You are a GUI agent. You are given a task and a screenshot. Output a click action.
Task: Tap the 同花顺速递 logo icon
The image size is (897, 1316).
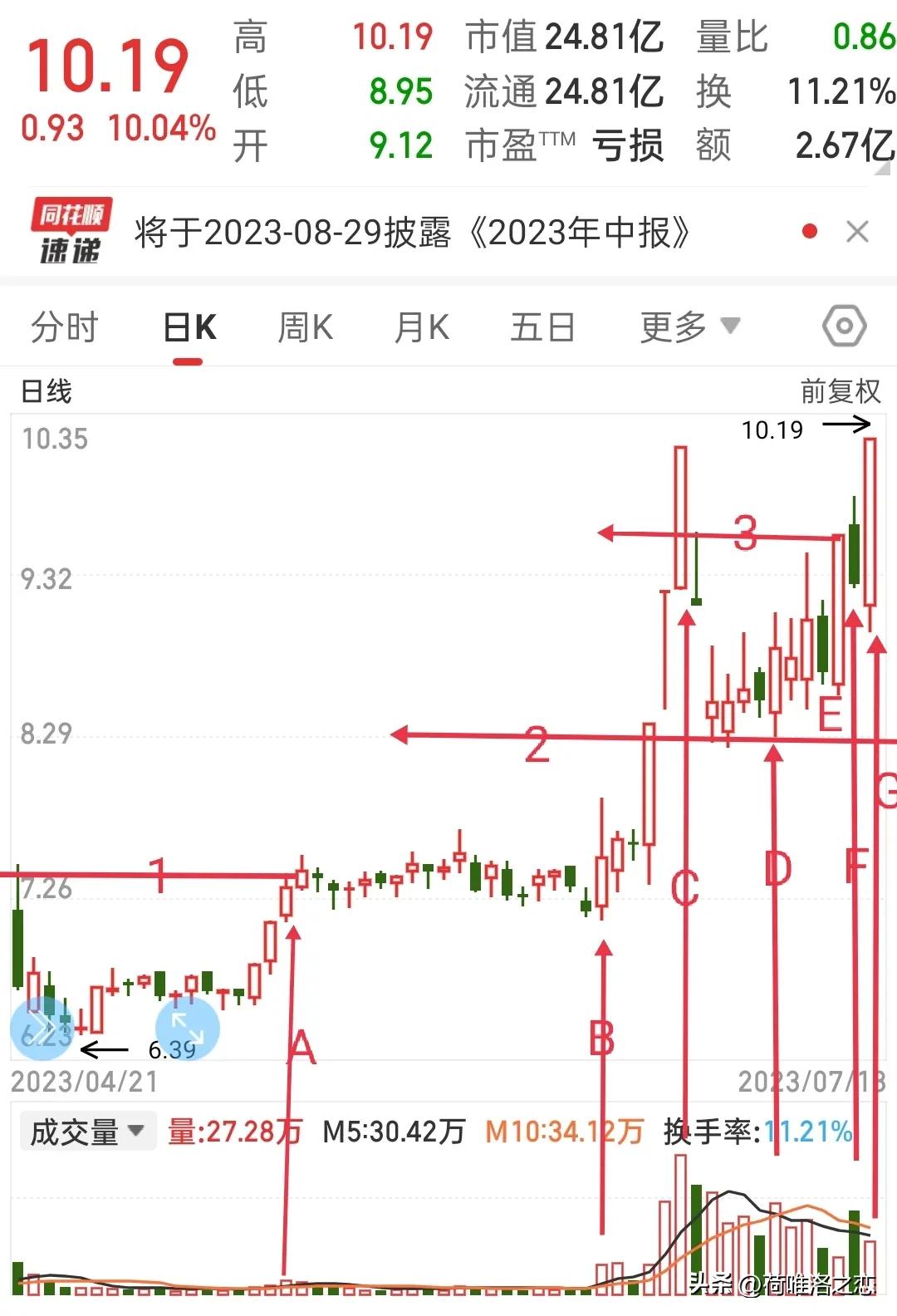click(x=72, y=232)
